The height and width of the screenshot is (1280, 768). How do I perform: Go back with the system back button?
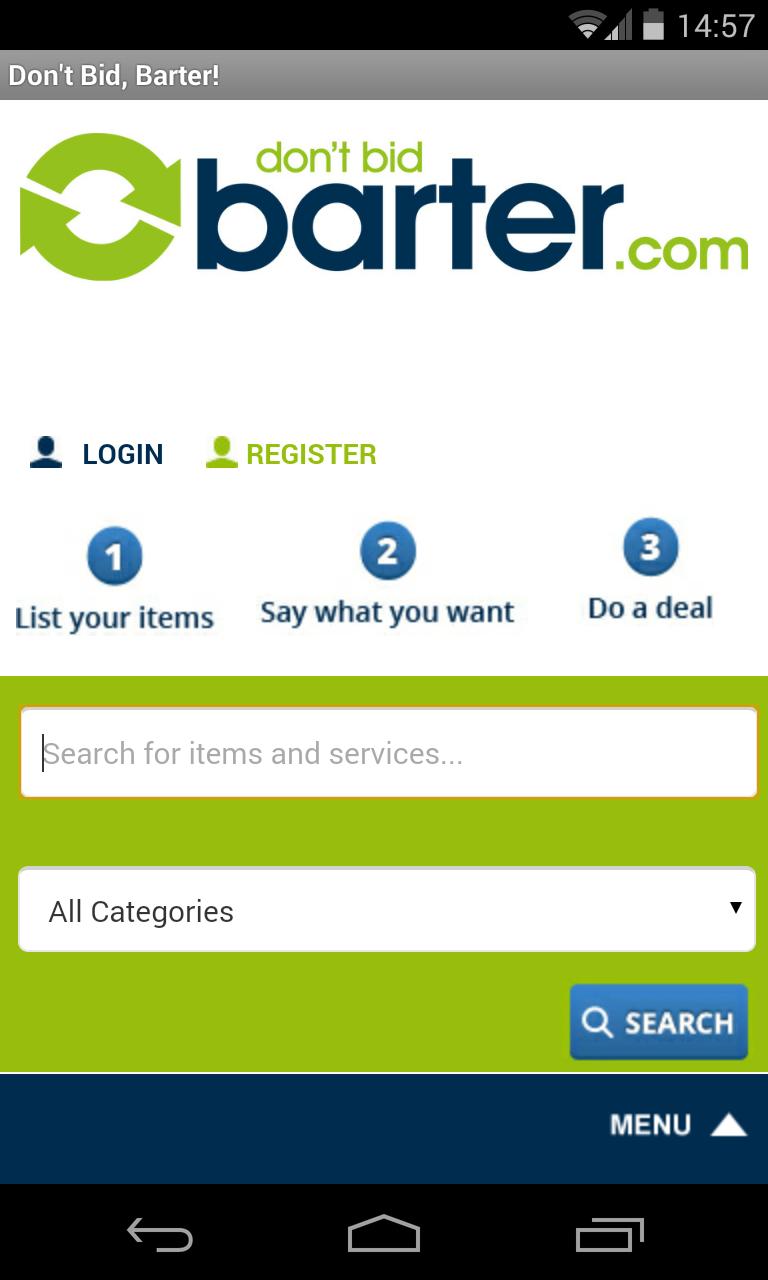160,1235
